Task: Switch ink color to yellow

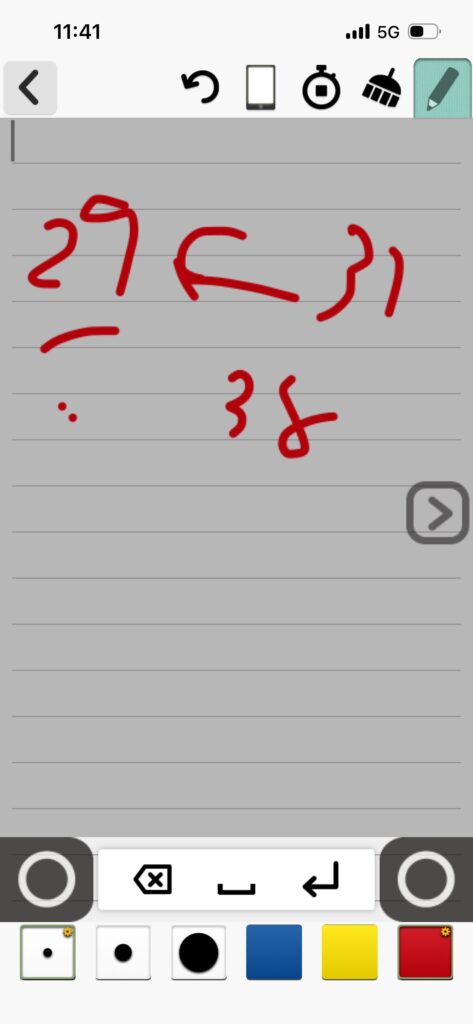Action: click(x=350, y=952)
